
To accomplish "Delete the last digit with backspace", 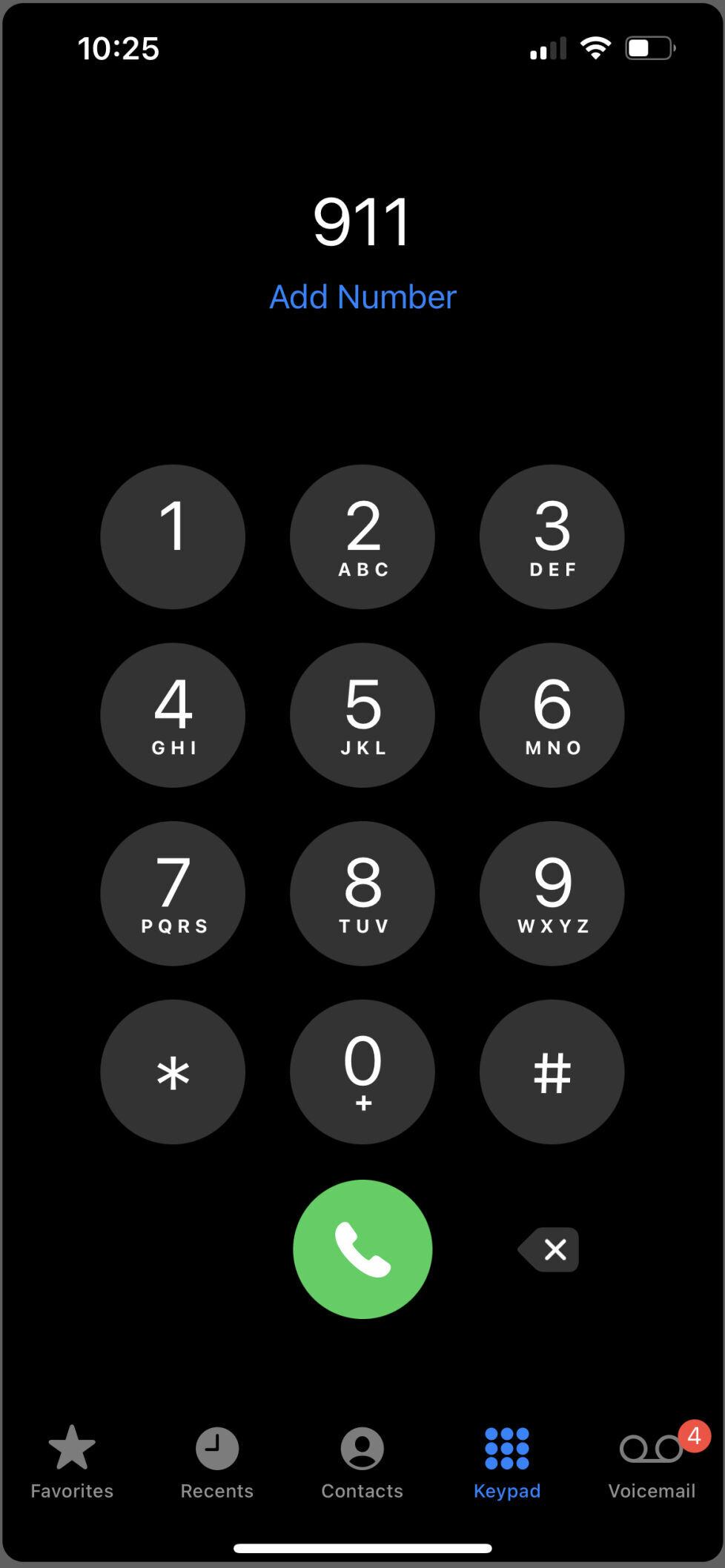I will point(549,1249).
